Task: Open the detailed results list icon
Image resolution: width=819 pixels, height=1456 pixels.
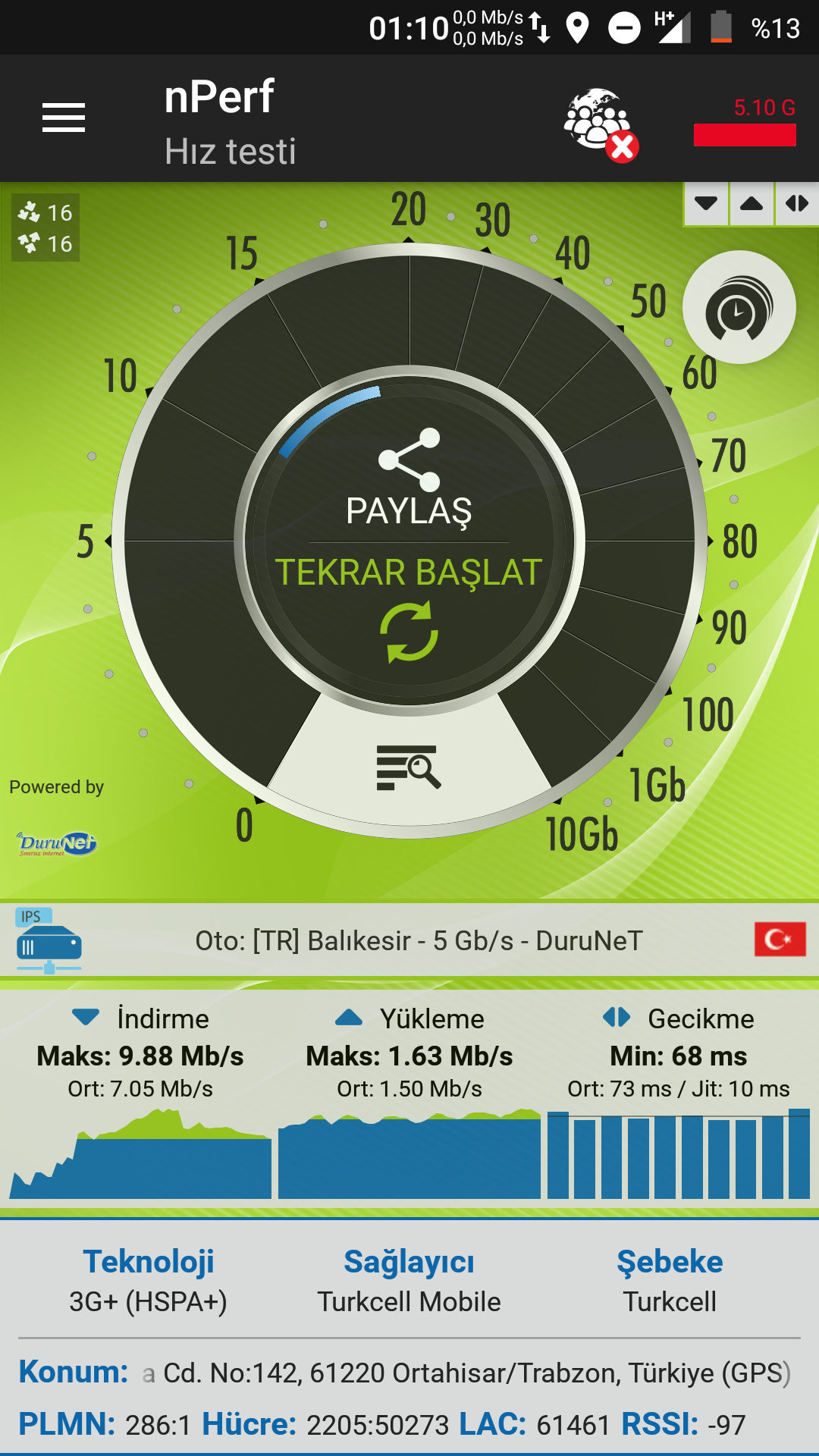Action: 409,767
